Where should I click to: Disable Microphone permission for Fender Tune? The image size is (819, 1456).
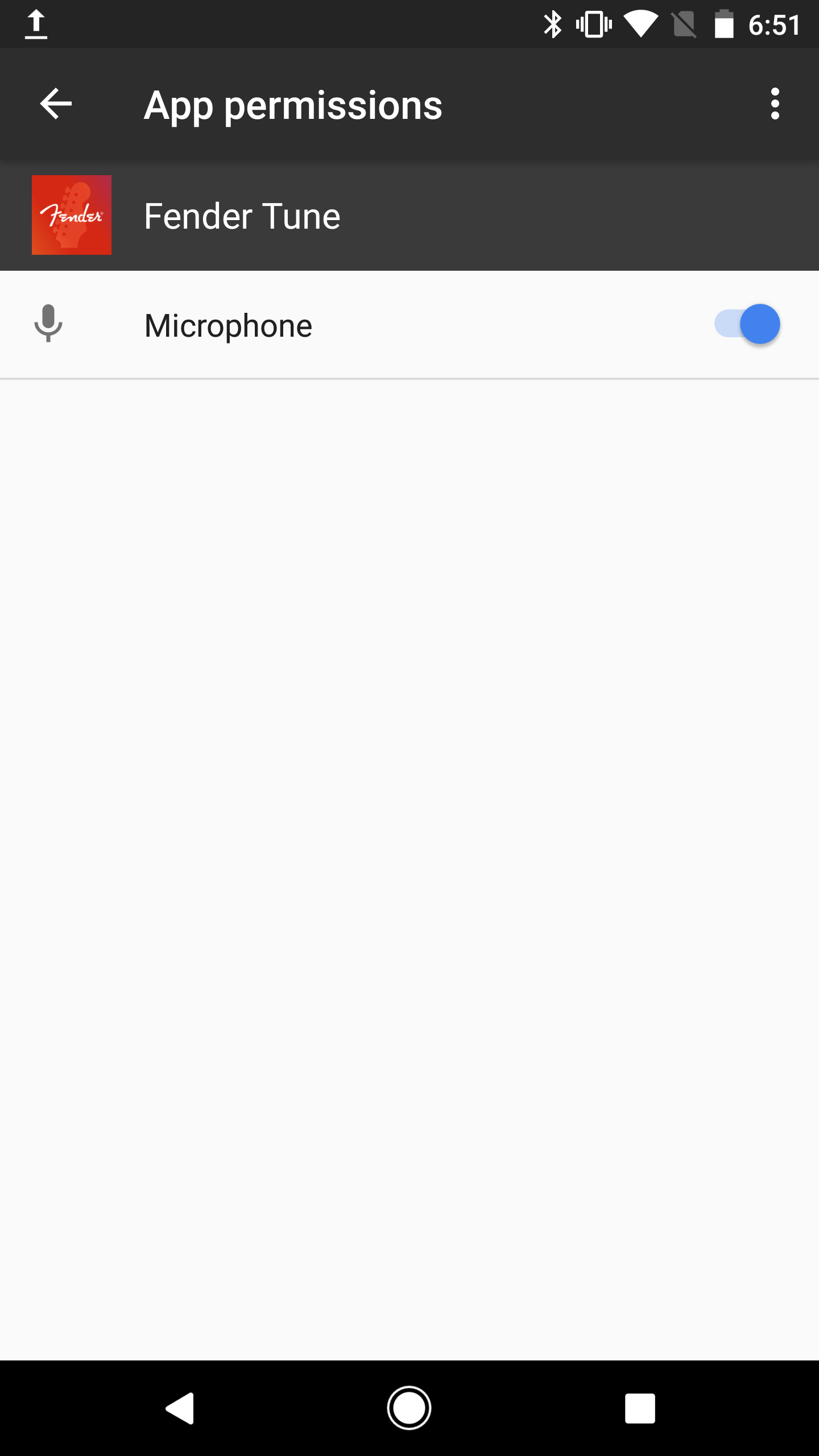[747, 324]
